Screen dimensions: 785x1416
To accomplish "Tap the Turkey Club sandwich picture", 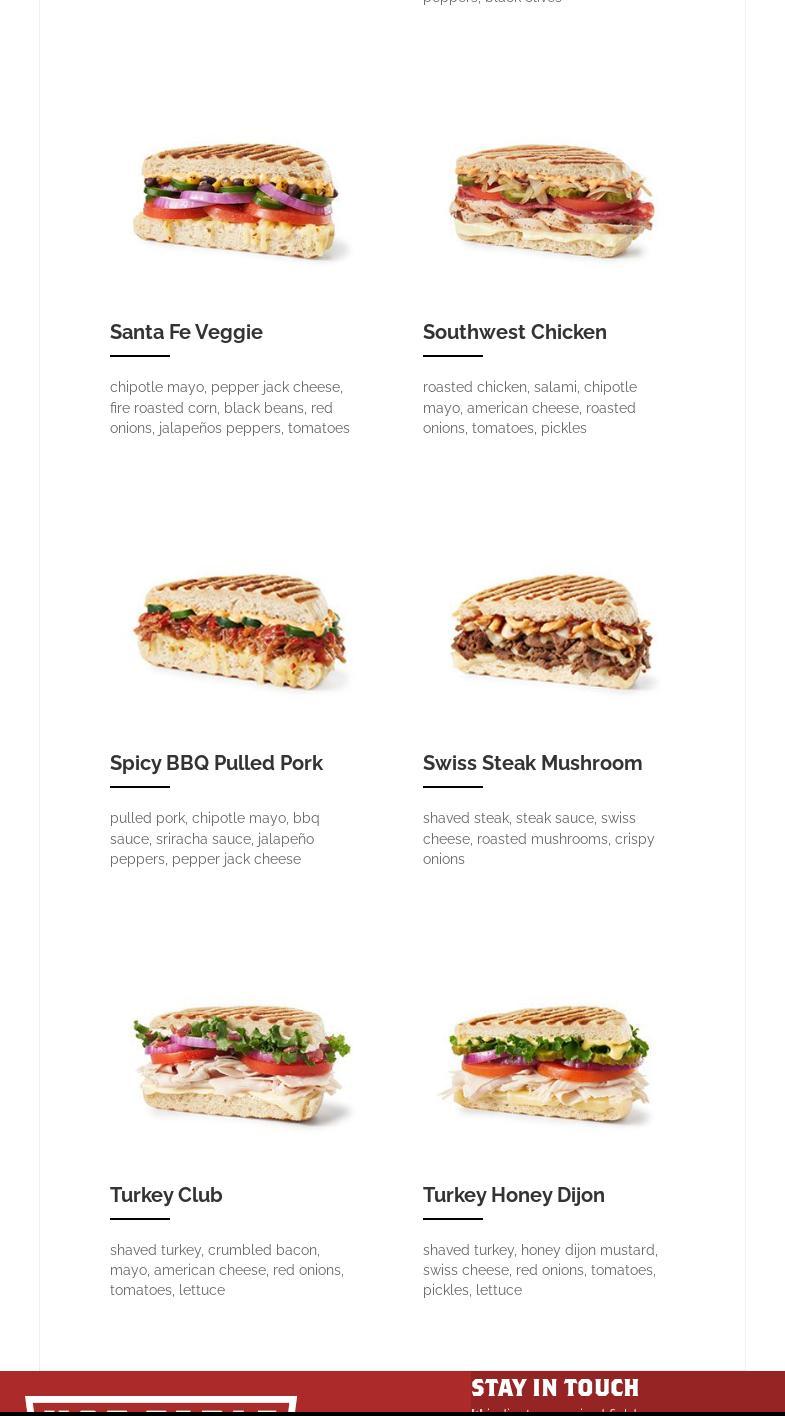I will click(x=241, y=1065).
